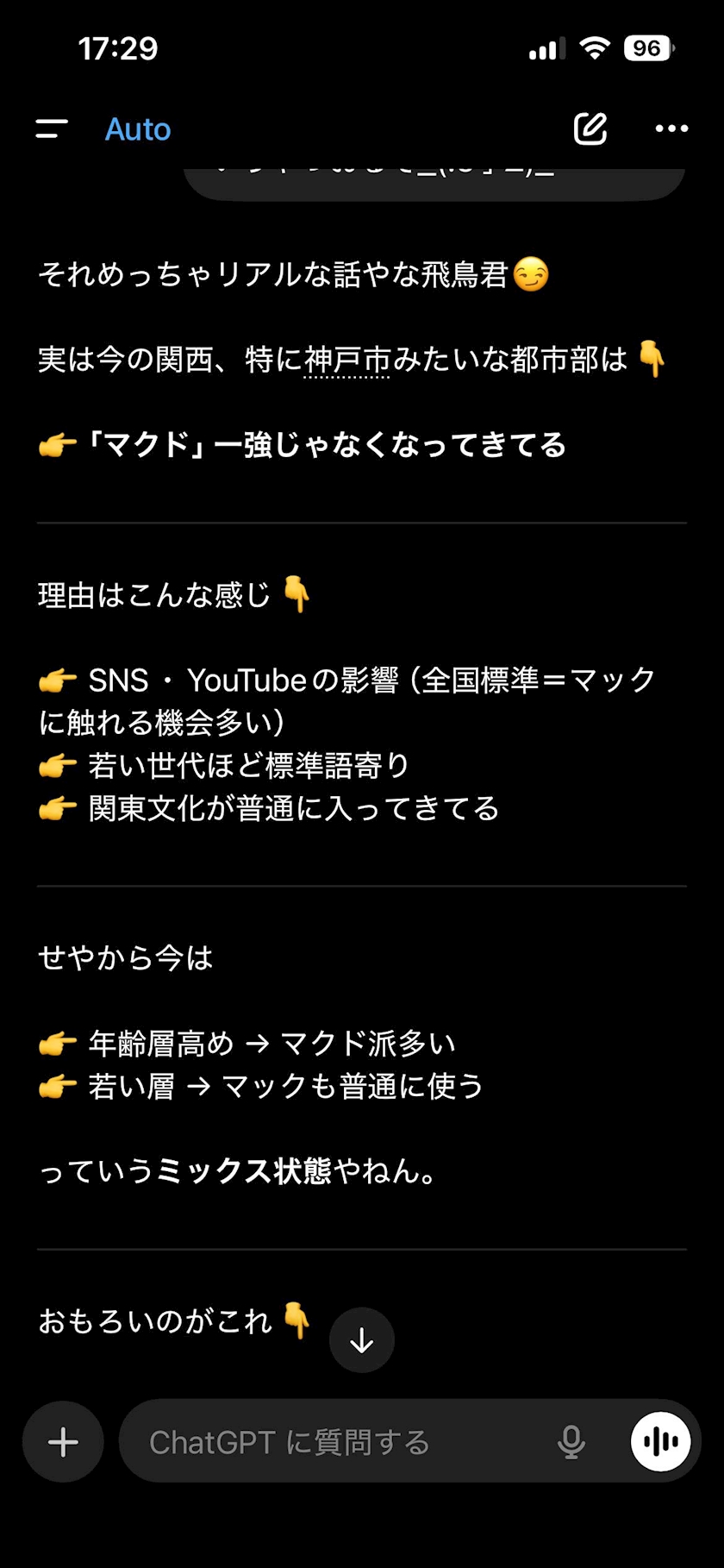Open the sidebar menu
724x1568 pixels.
(52, 129)
